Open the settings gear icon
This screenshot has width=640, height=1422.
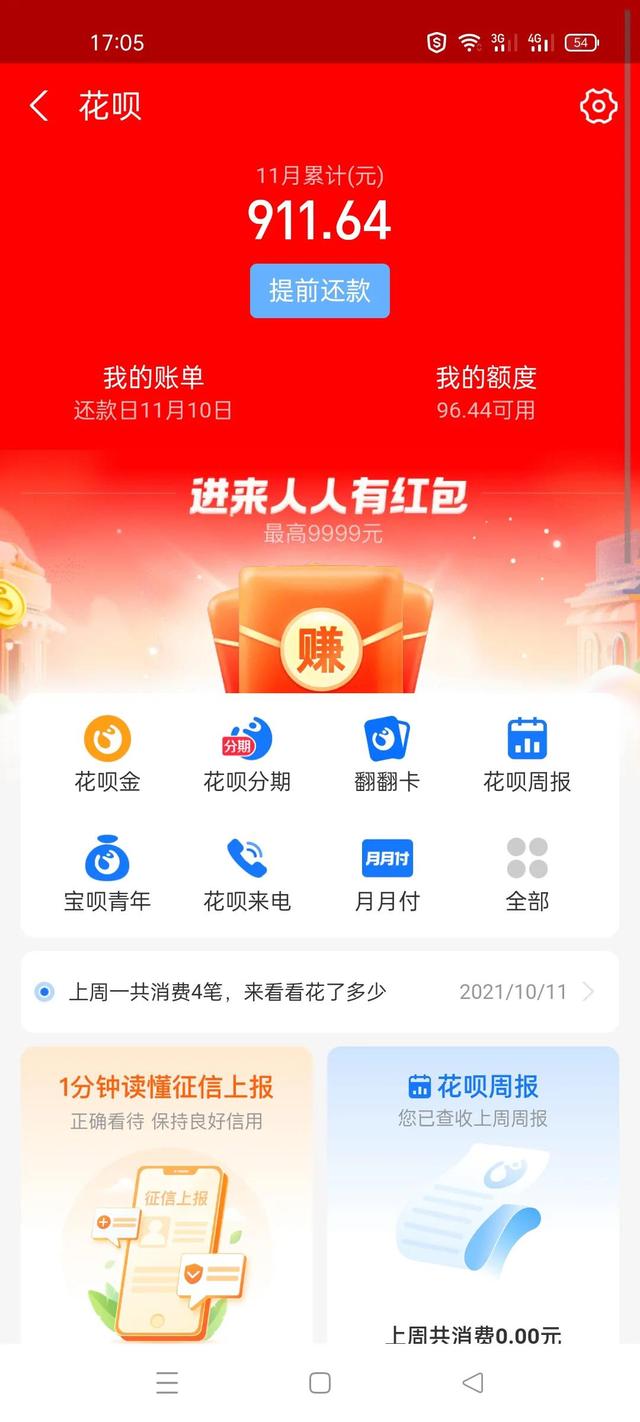(598, 106)
